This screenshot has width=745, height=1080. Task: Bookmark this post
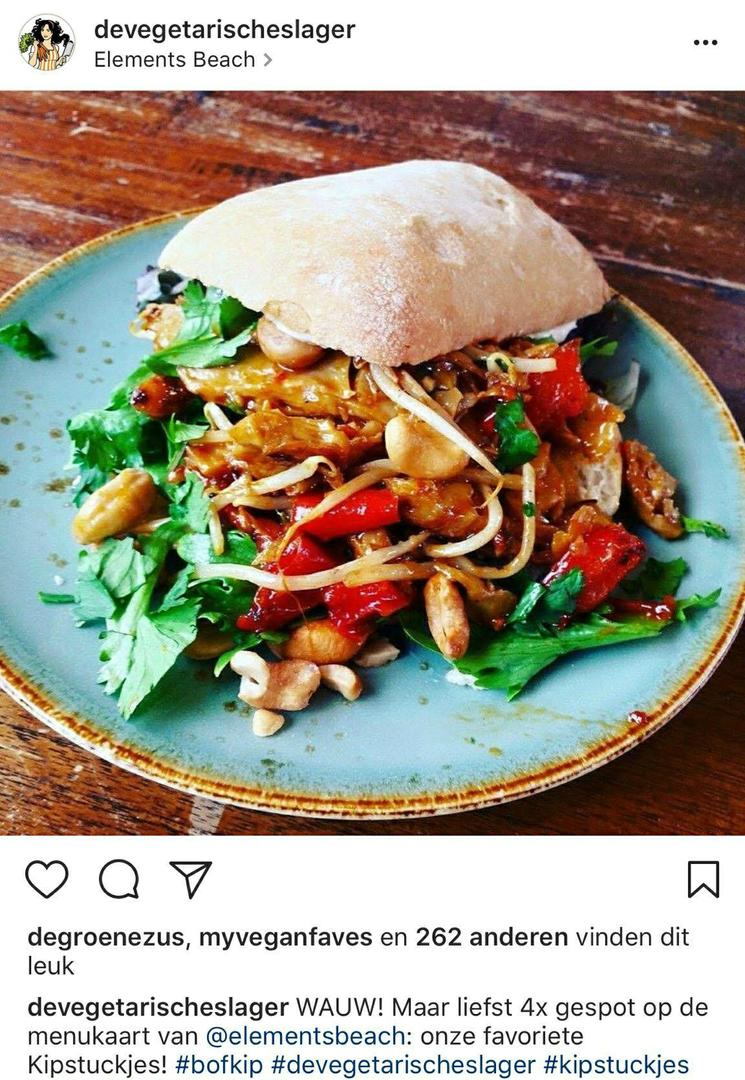[x=703, y=879]
